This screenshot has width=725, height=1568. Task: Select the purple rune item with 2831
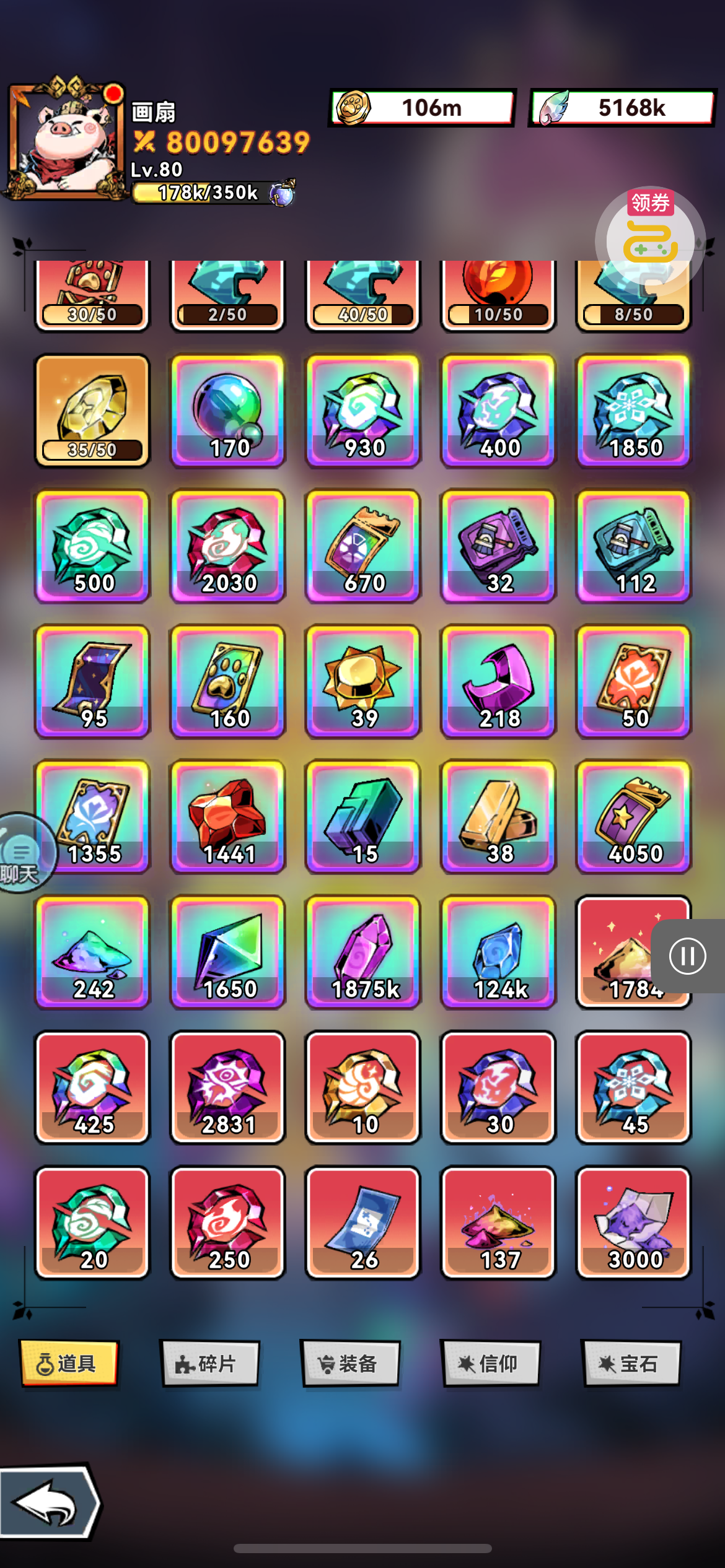(x=227, y=1087)
